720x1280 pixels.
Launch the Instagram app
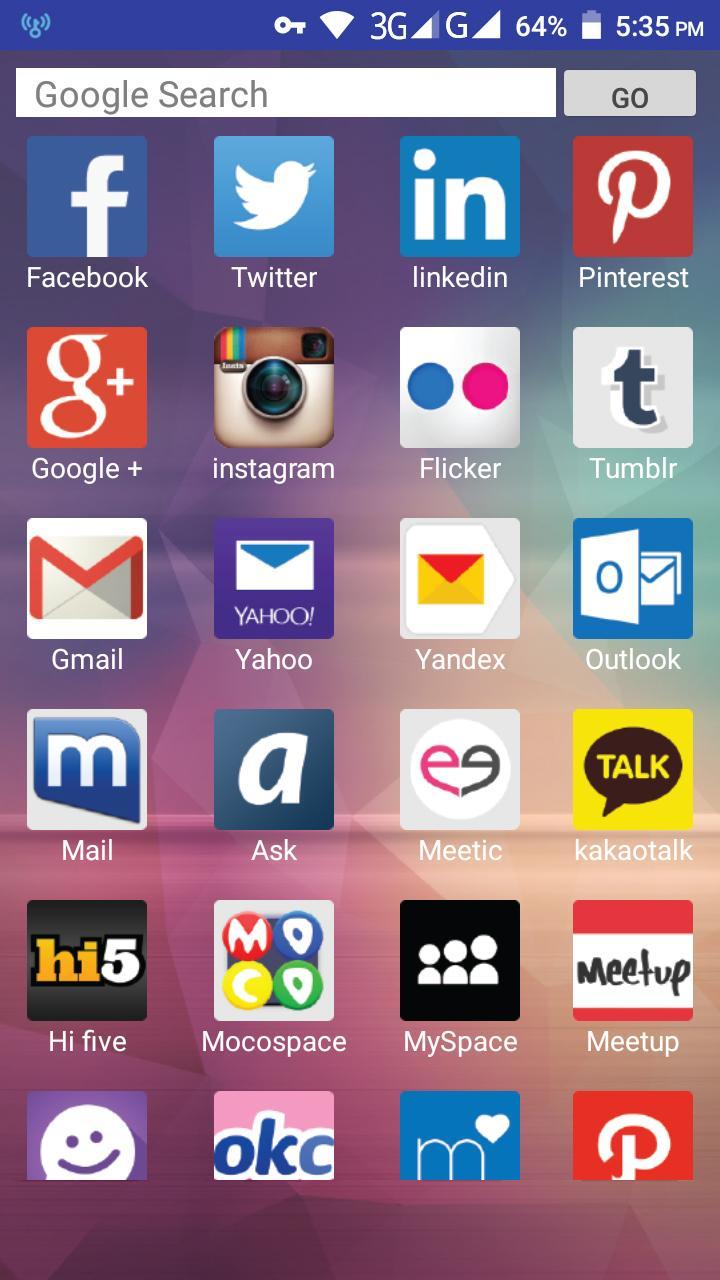click(273, 387)
